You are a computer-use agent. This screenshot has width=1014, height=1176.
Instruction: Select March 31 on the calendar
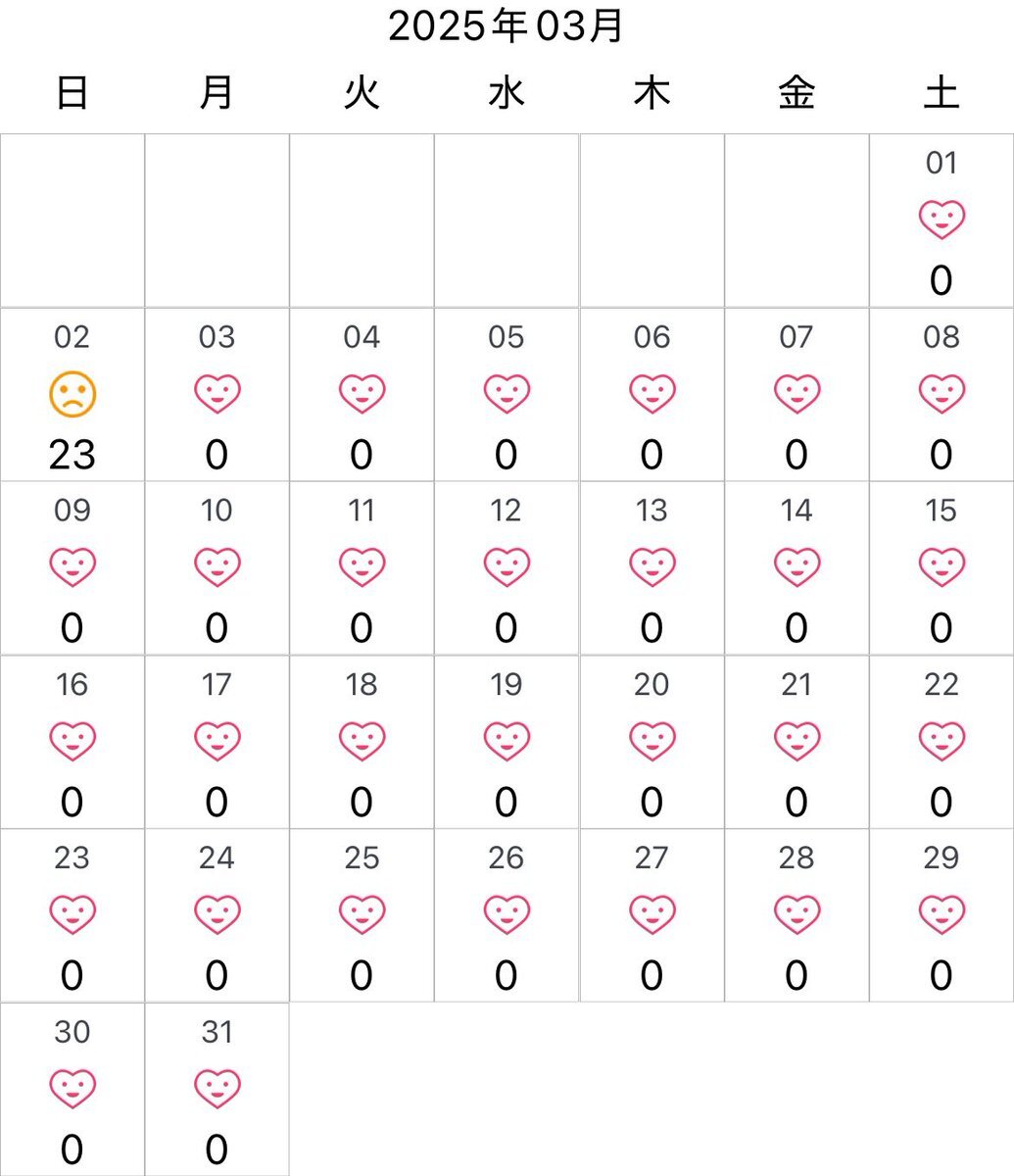[x=217, y=1089]
